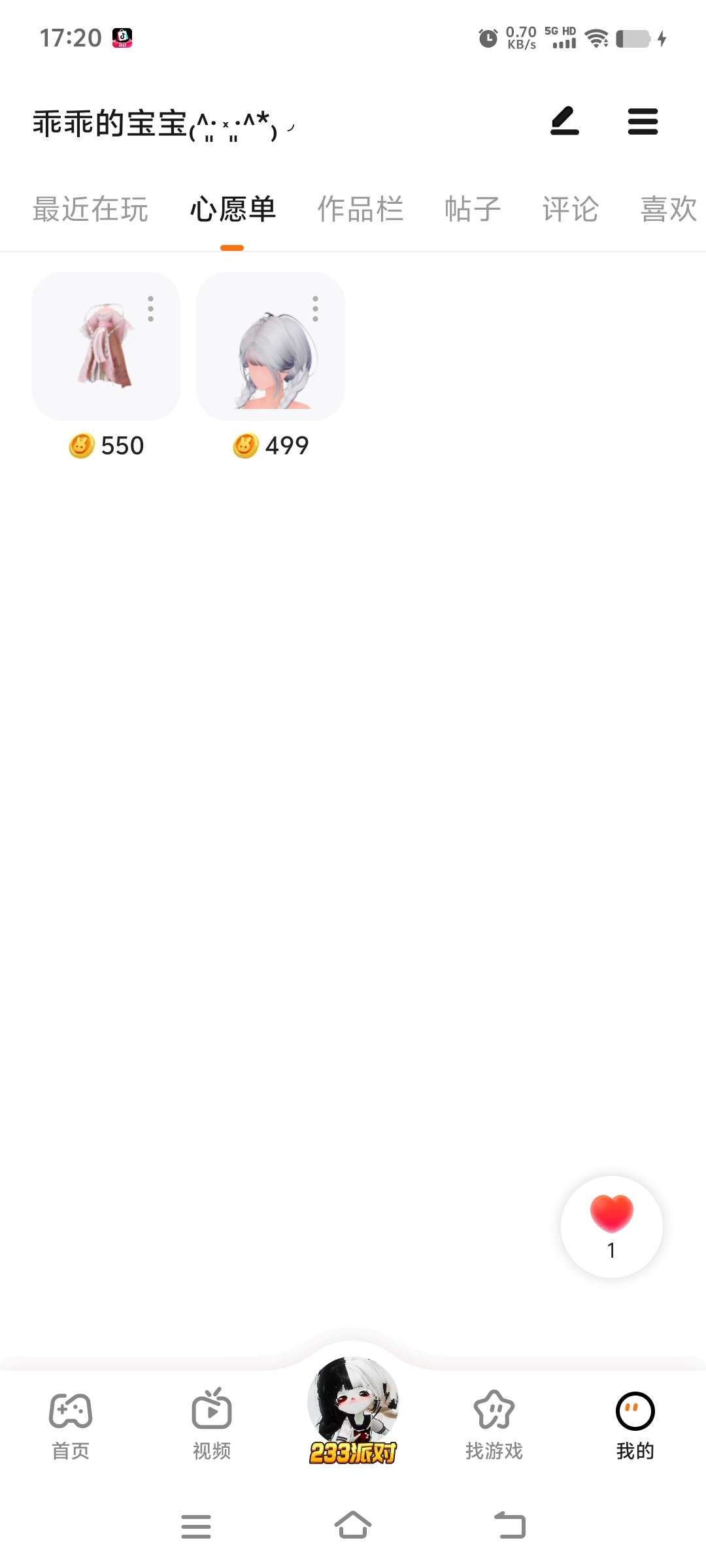
Task: Open options for the 499 hair item
Action: [316, 308]
